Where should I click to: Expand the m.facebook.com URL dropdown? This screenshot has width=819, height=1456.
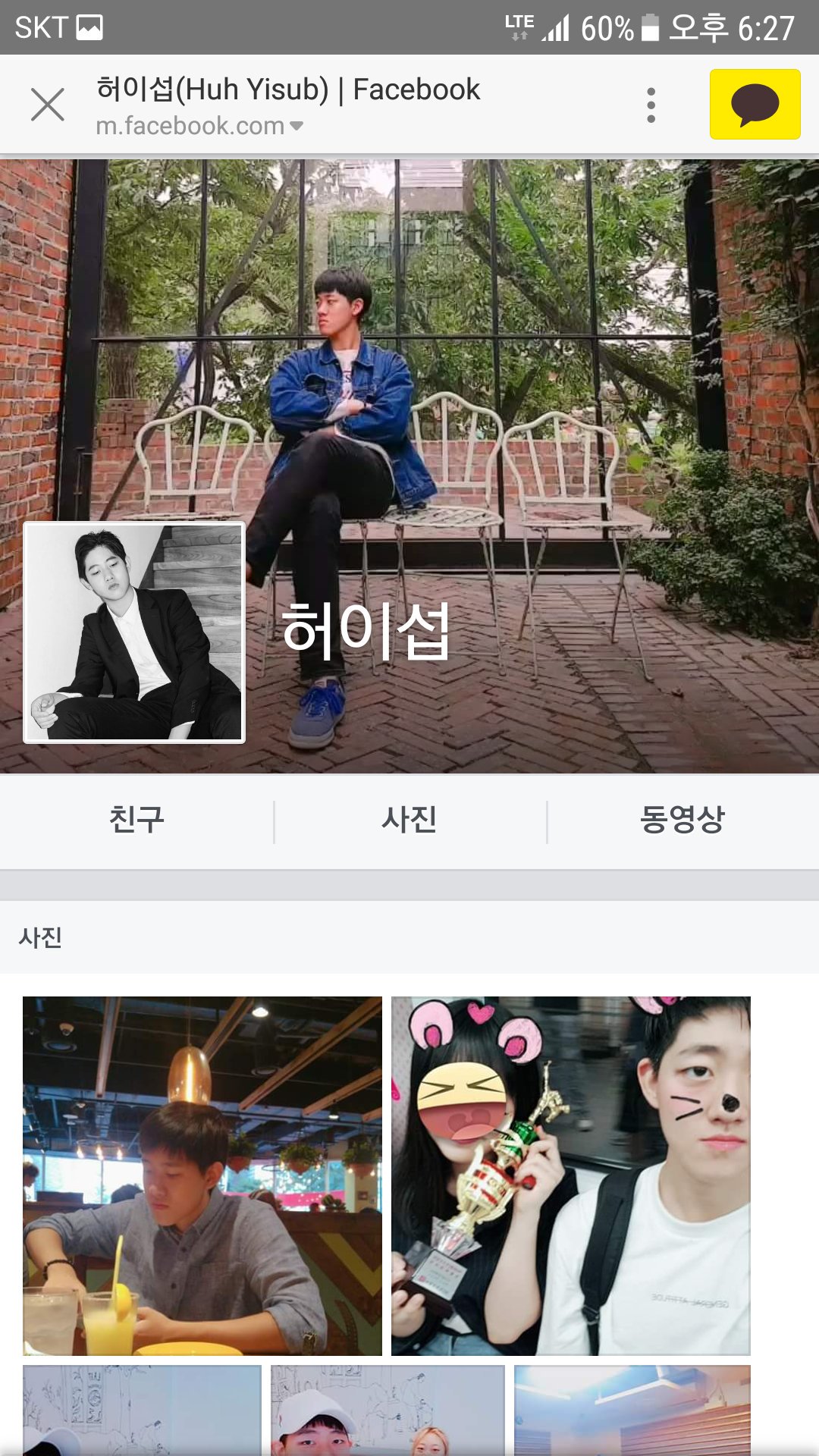(x=296, y=126)
